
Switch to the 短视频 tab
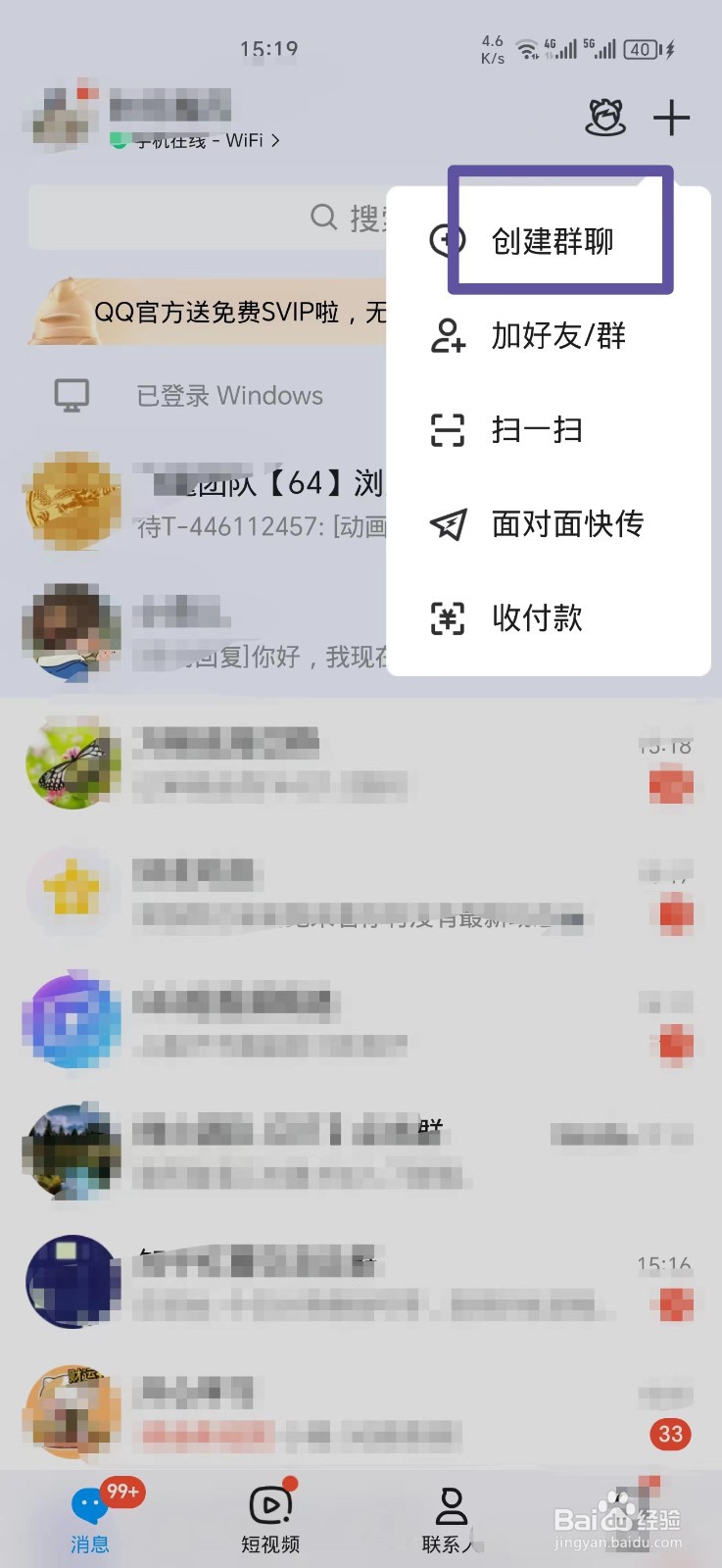[271, 1514]
